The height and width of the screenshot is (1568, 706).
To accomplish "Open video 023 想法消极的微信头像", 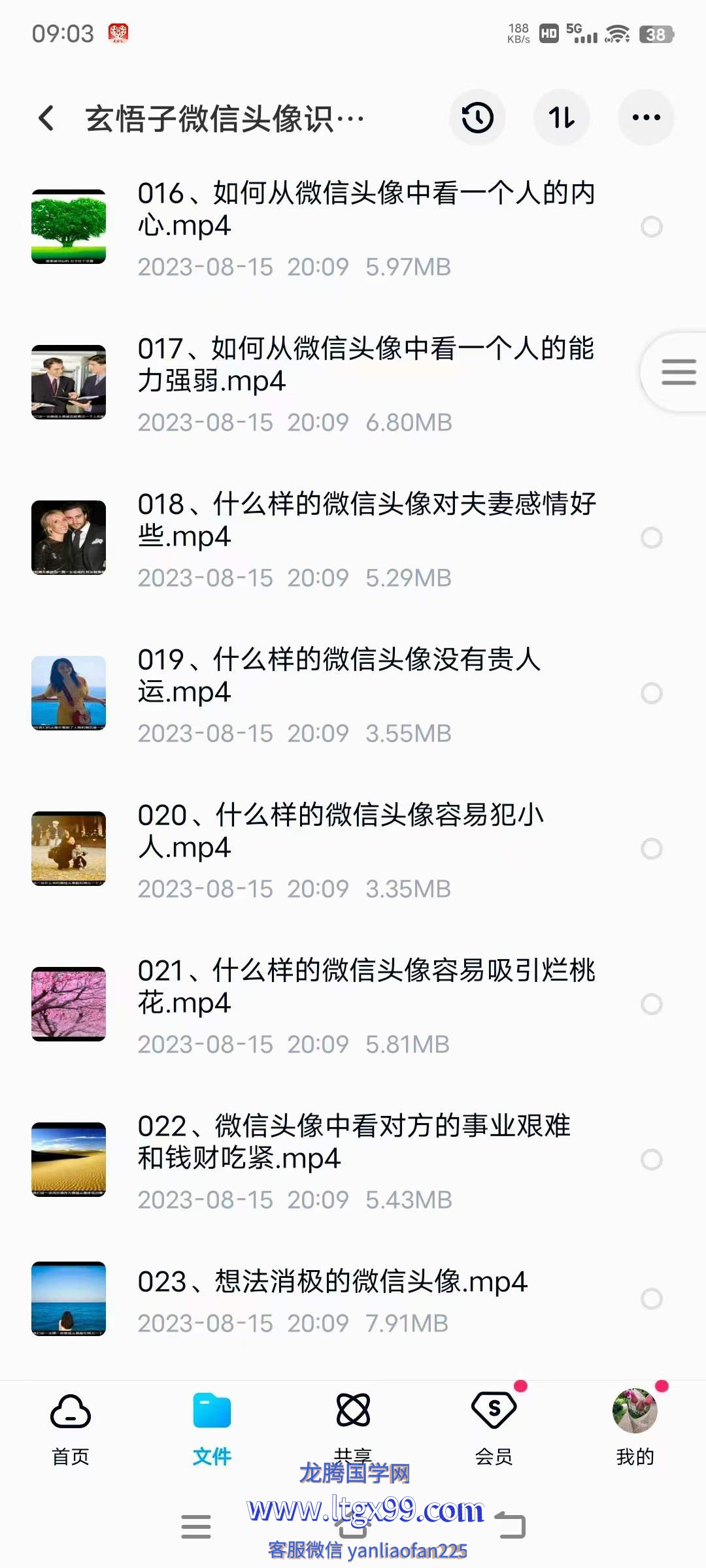I will coord(332,1282).
